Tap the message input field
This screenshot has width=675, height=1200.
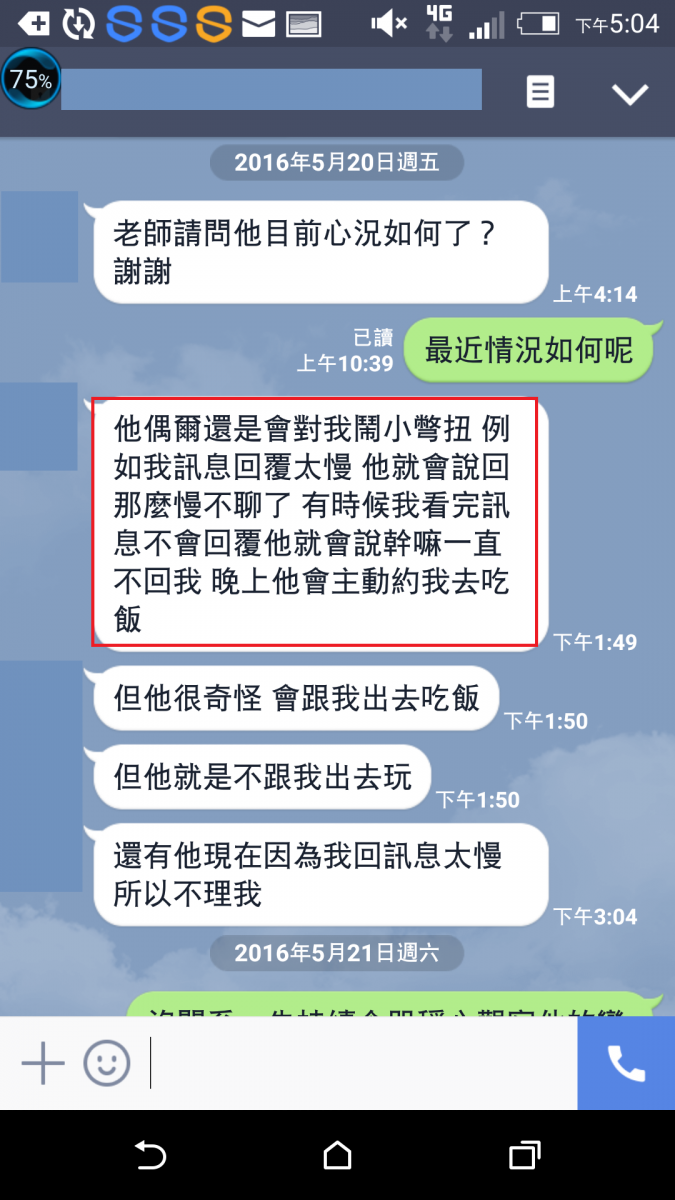pyautogui.click(x=360, y=1063)
